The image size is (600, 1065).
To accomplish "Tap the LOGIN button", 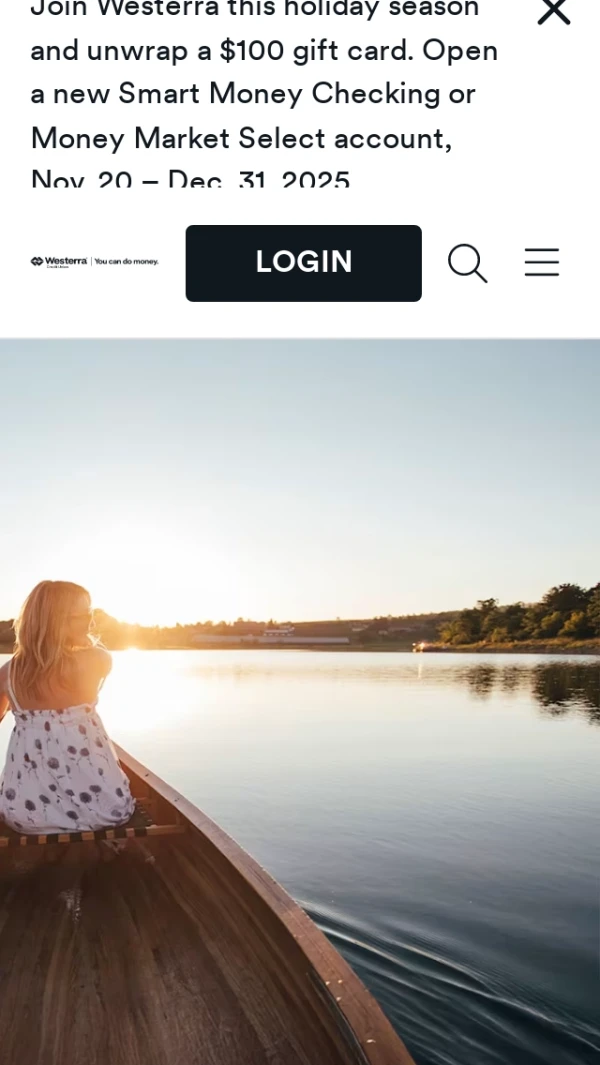I will click(303, 263).
